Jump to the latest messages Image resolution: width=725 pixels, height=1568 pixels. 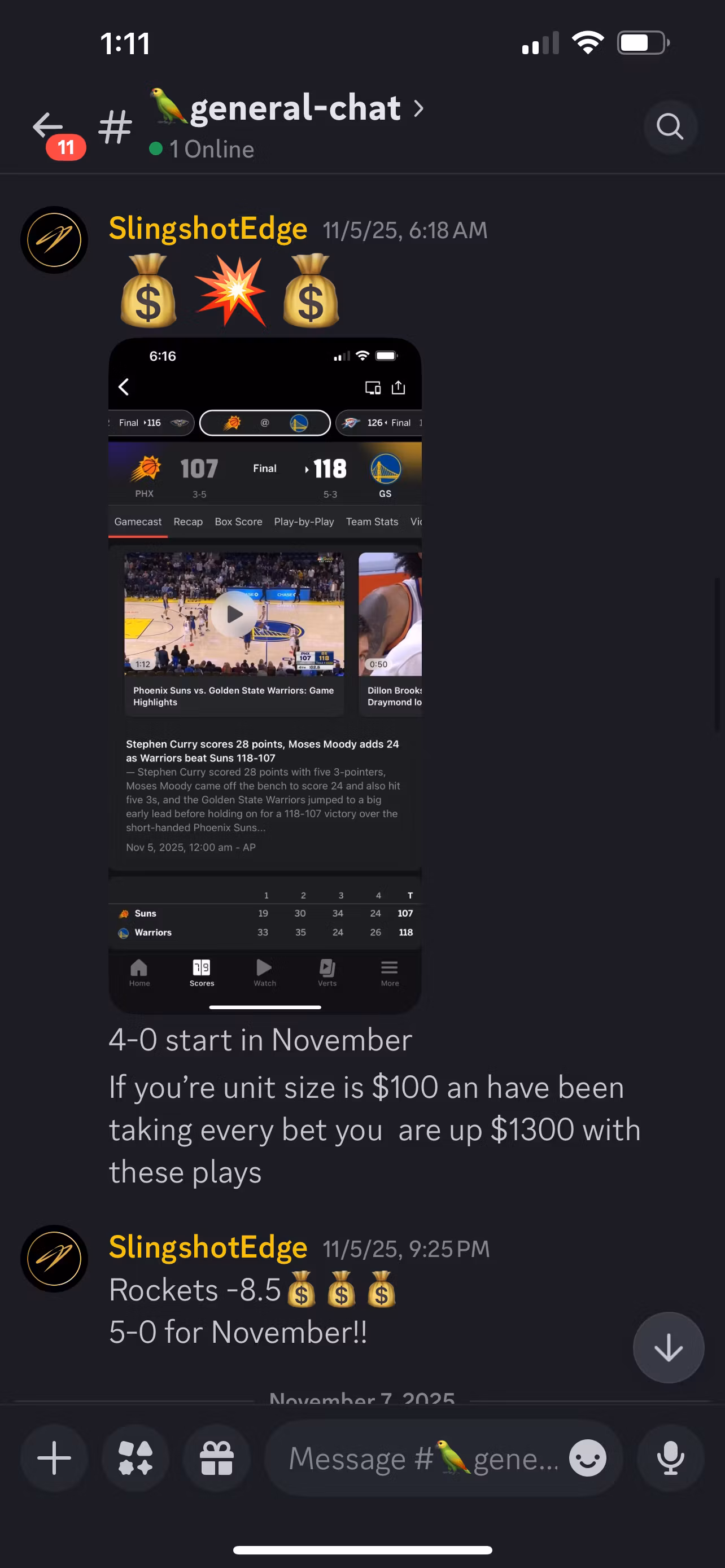(668, 1347)
